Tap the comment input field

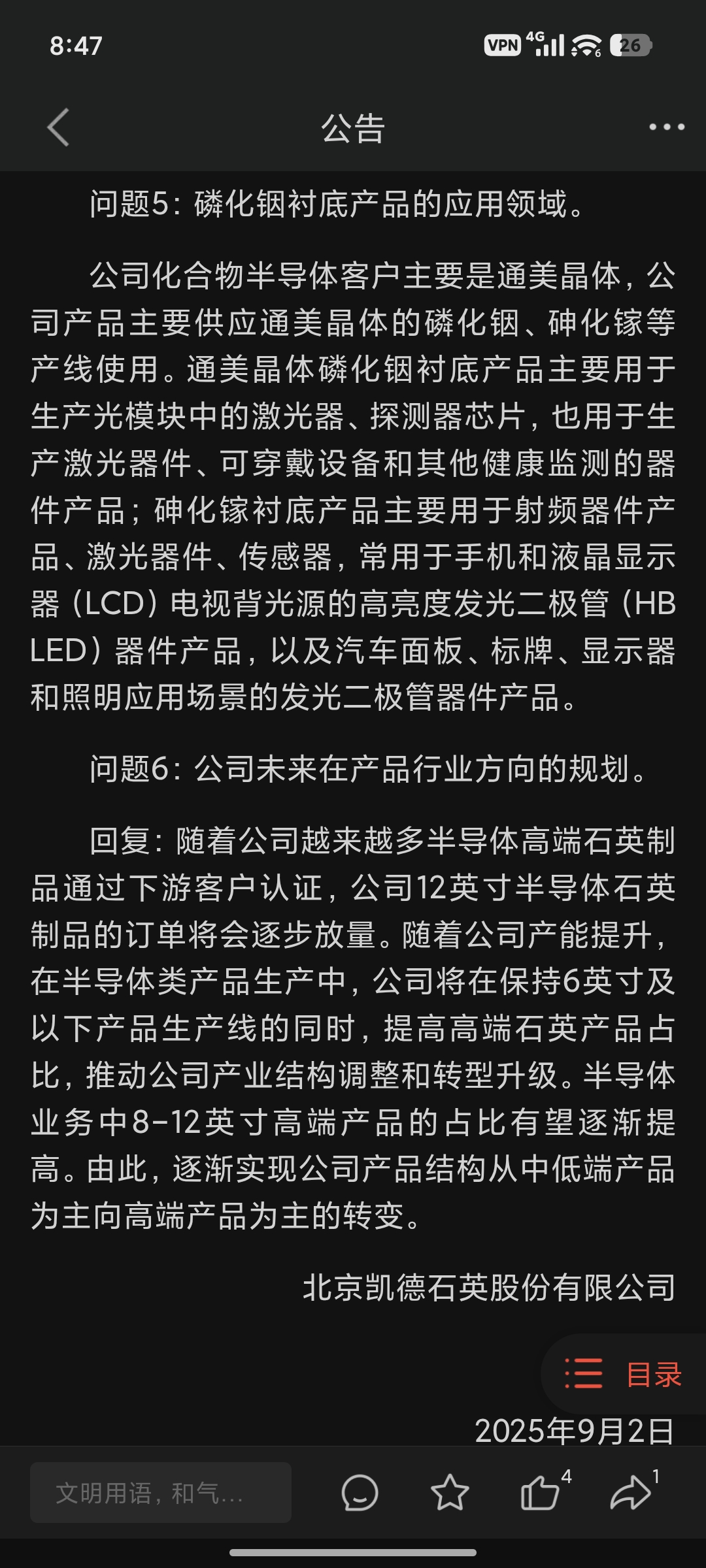[161, 1492]
